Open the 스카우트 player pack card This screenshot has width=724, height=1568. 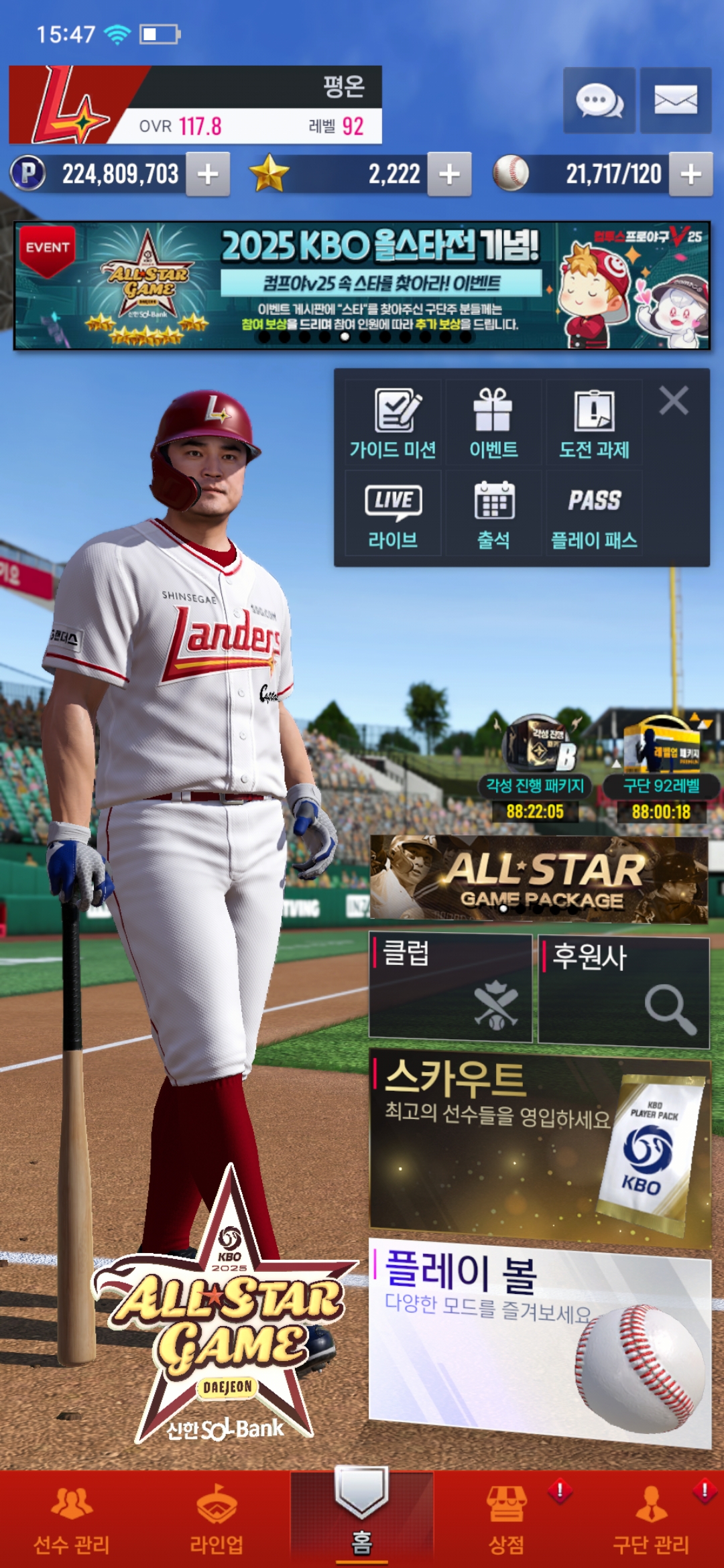pos(539,1147)
